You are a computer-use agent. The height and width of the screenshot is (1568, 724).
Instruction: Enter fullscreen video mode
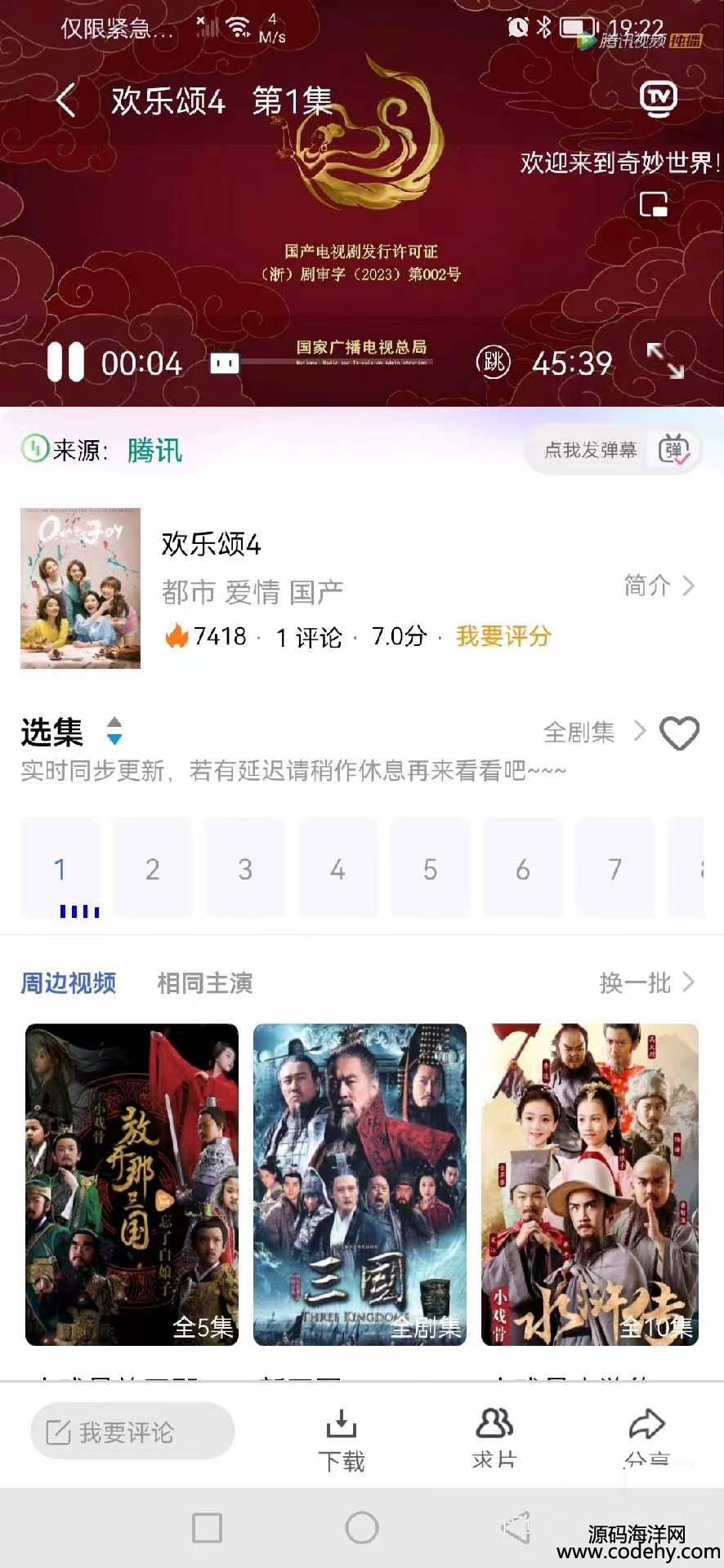pyautogui.click(x=665, y=361)
